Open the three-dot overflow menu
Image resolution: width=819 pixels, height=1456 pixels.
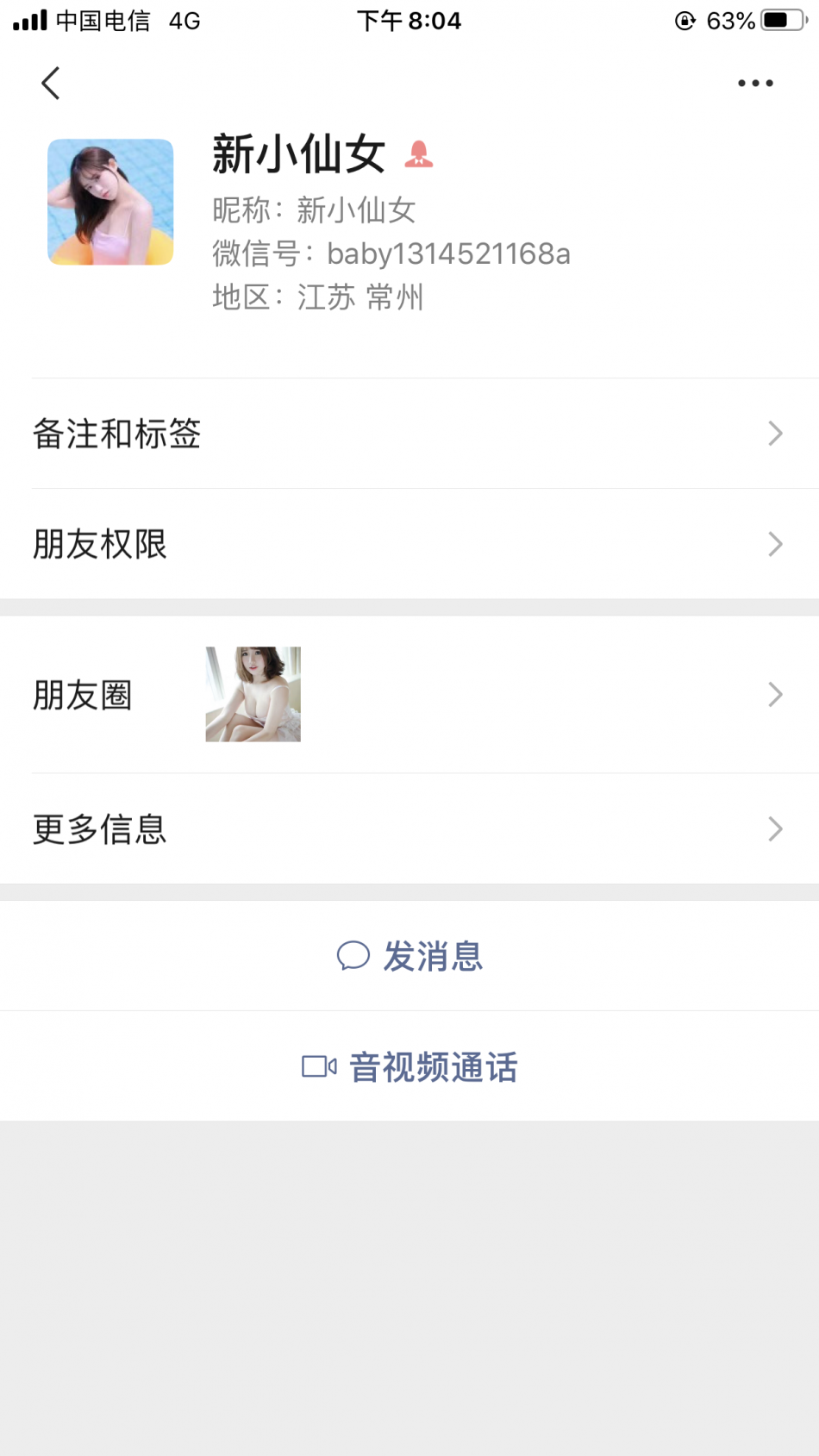click(x=755, y=84)
